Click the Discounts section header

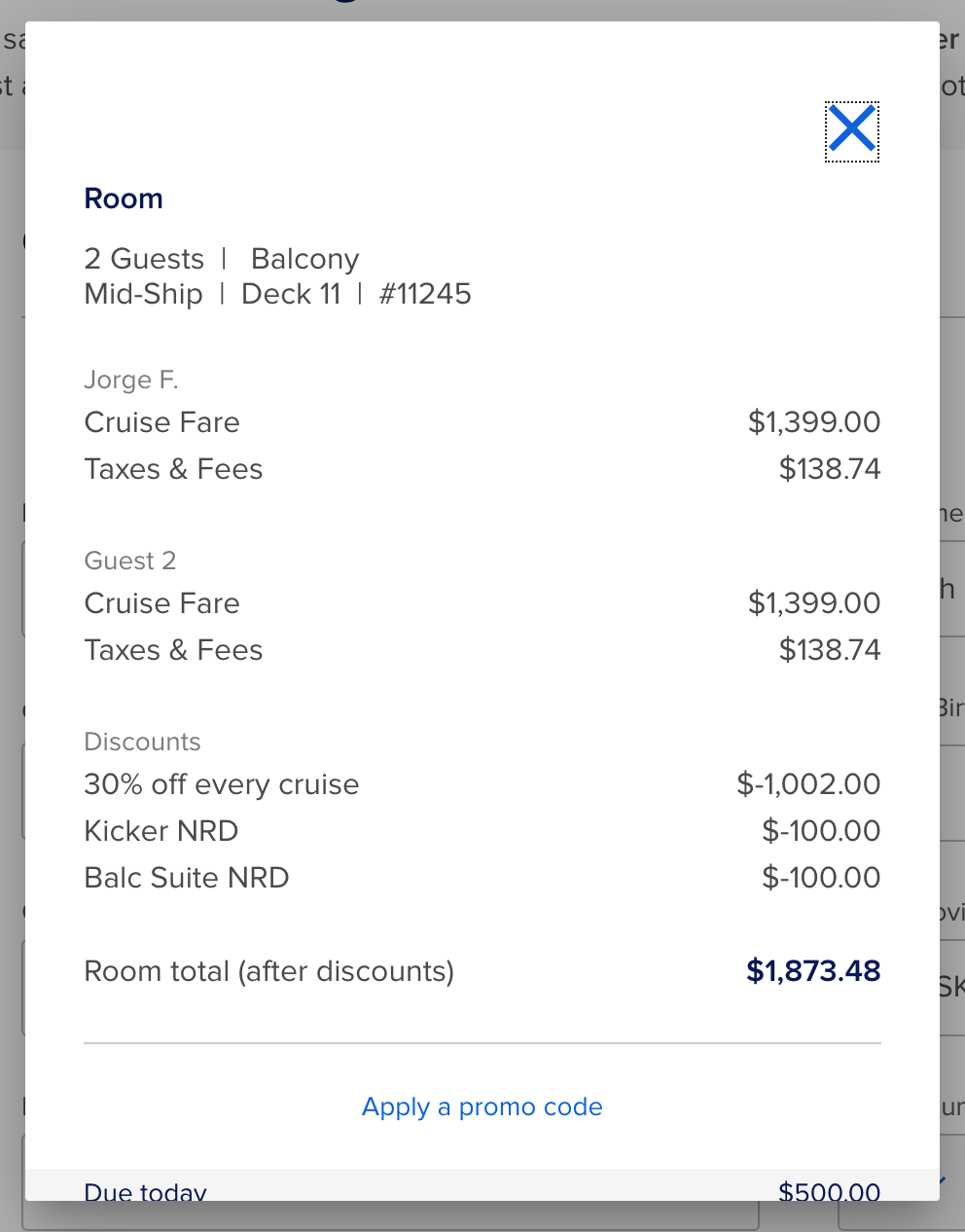pos(142,742)
